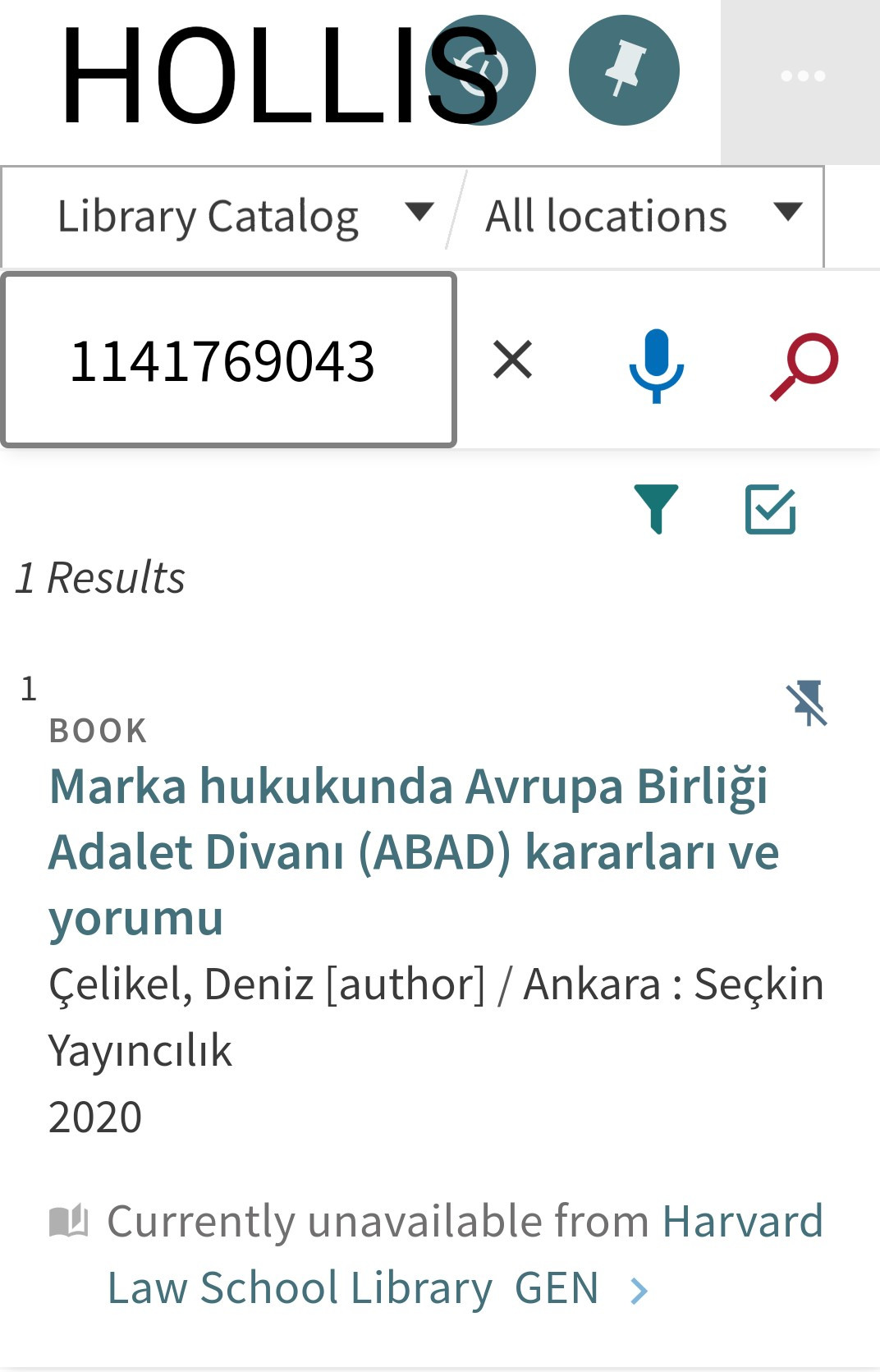Open the three-dot overflow menu
This screenshot has width=880, height=1372.
coord(802,77)
